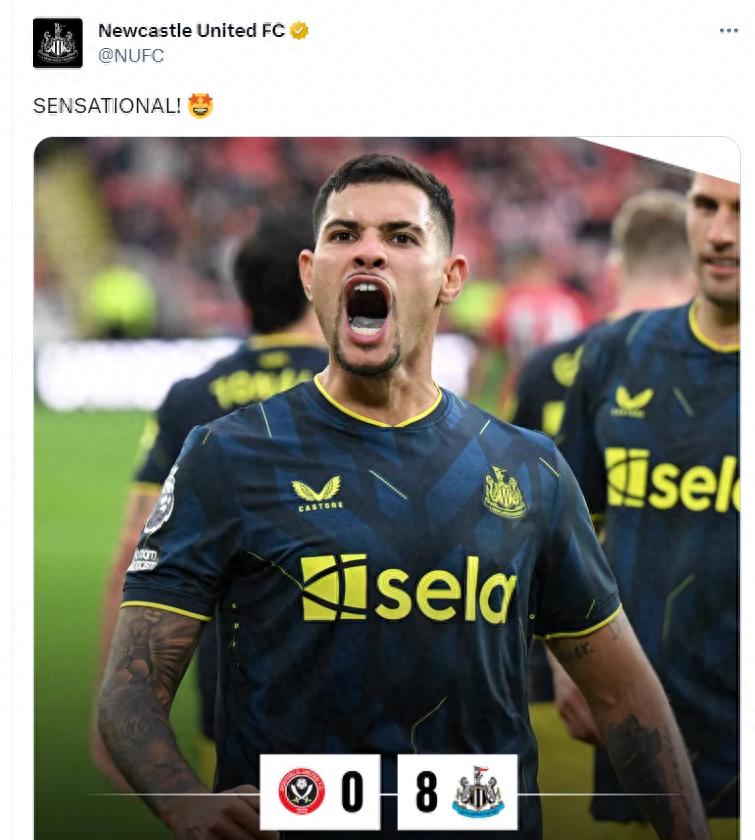Image resolution: width=755 pixels, height=840 pixels.
Task: Open the tweet's three-dot overflow menu
Action: (x=728, y=31)
